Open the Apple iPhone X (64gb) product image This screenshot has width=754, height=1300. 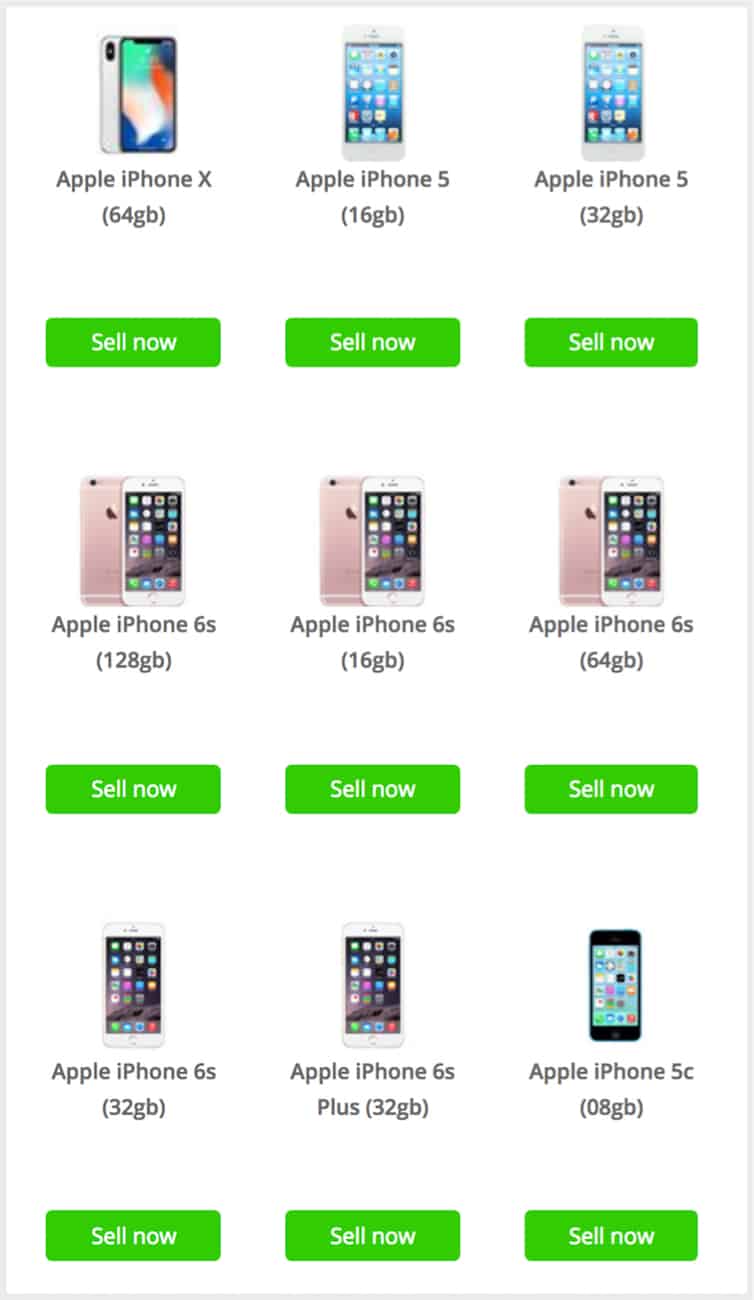point(138,94)
